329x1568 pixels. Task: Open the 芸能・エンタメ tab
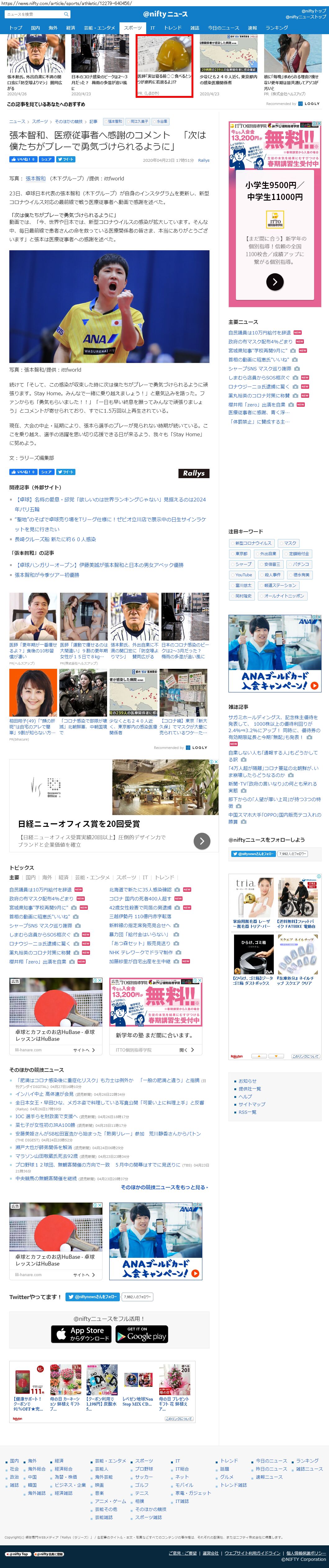(x=99, y=28)
